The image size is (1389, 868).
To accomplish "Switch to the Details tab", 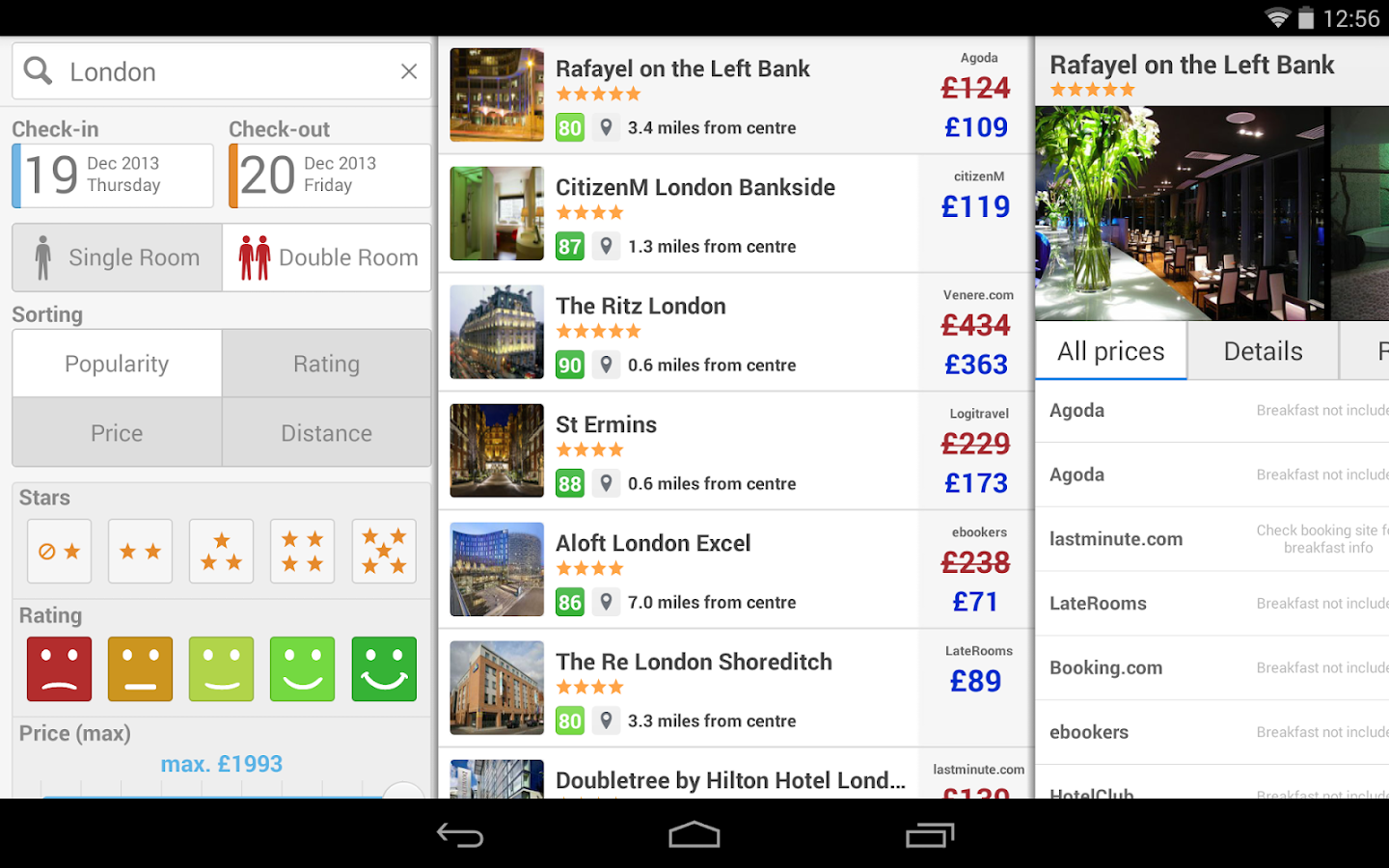I will (1263, 351).
